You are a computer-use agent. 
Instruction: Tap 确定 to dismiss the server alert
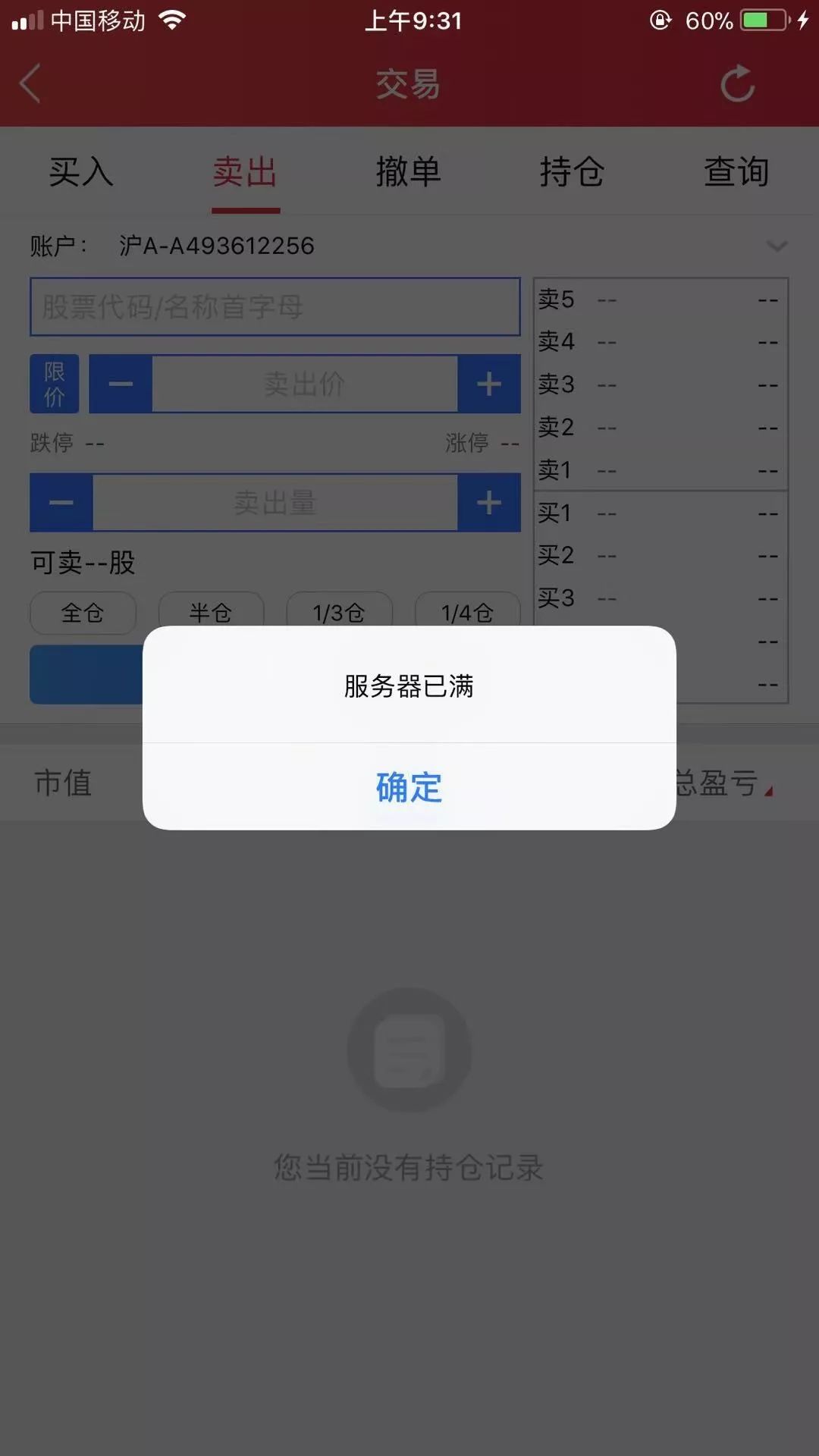point(408,789)
